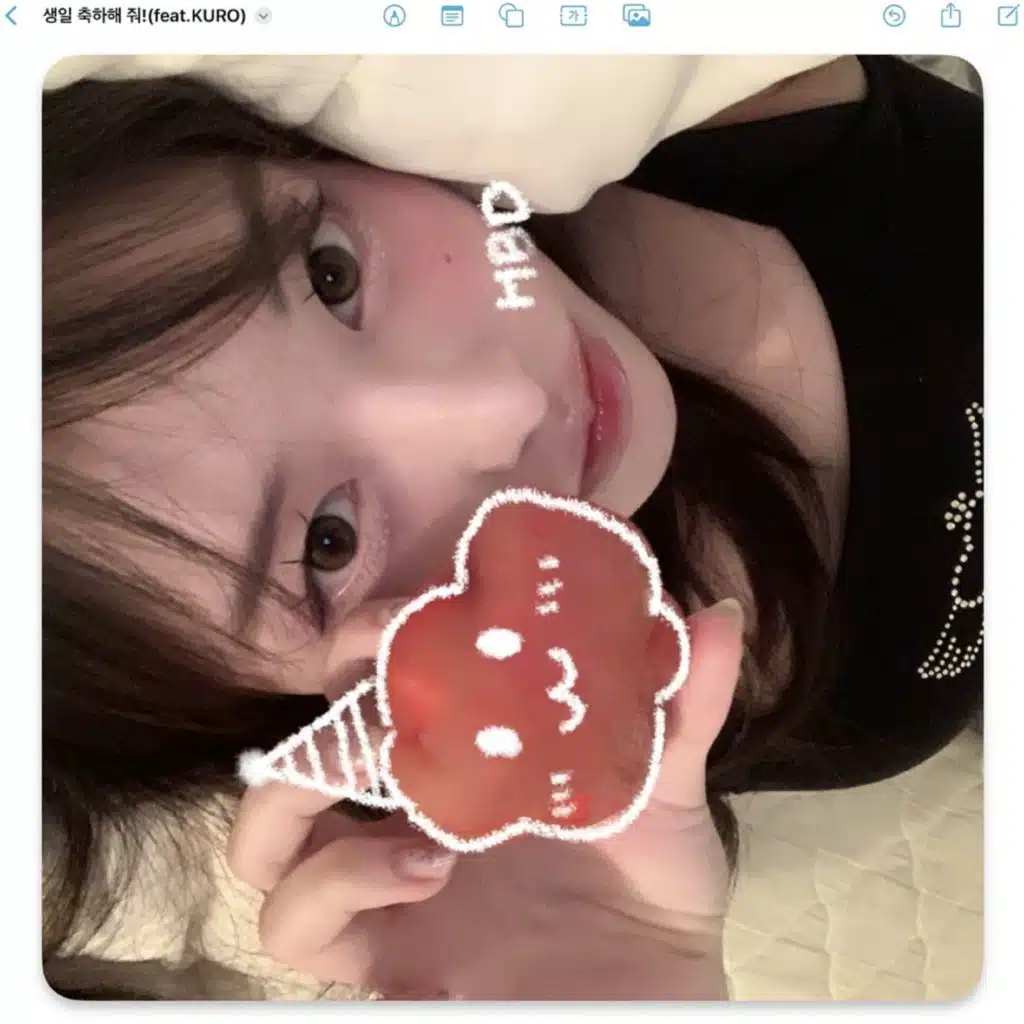1024x1024 pixels.
Task: Undo the last action
Action: click(894, 16)
